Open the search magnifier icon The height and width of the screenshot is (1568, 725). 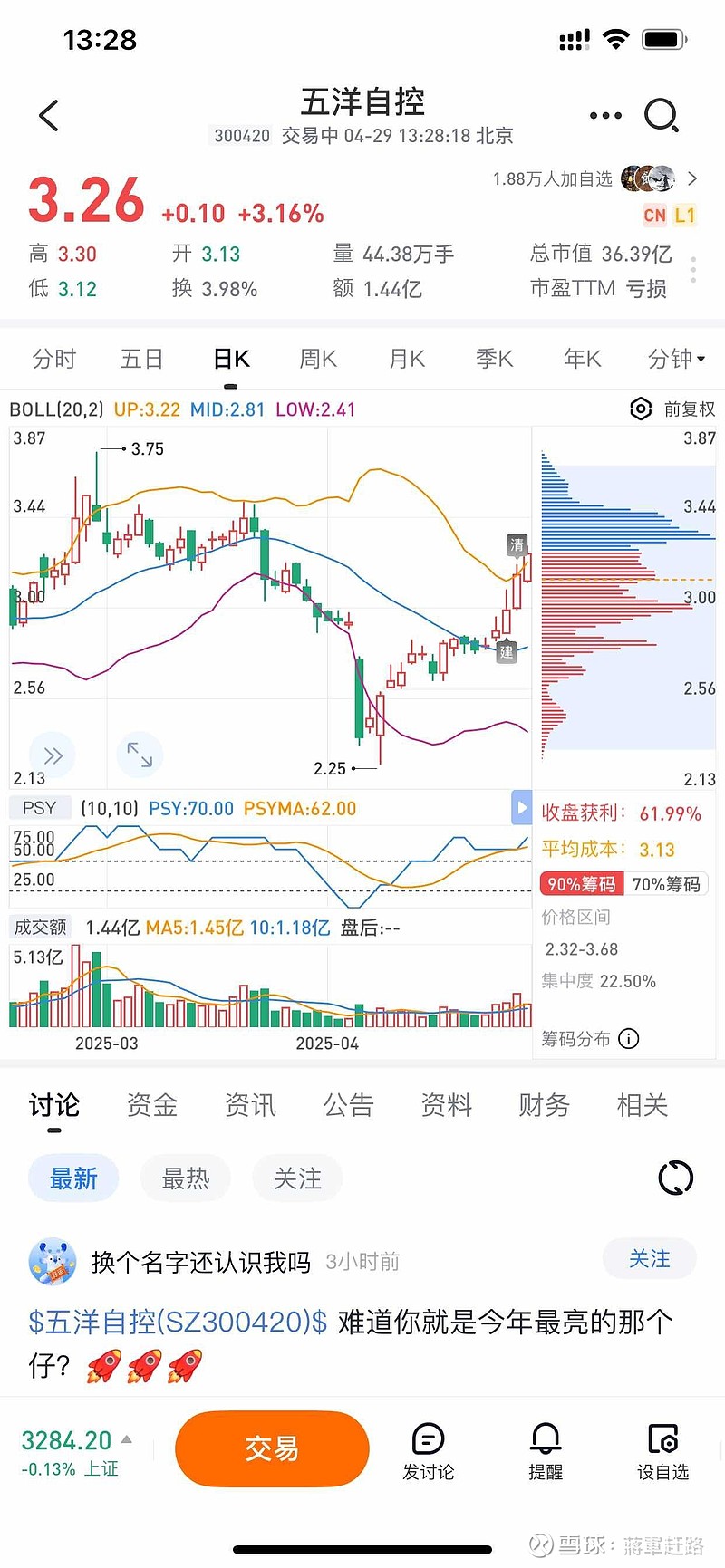coord(662,115)
